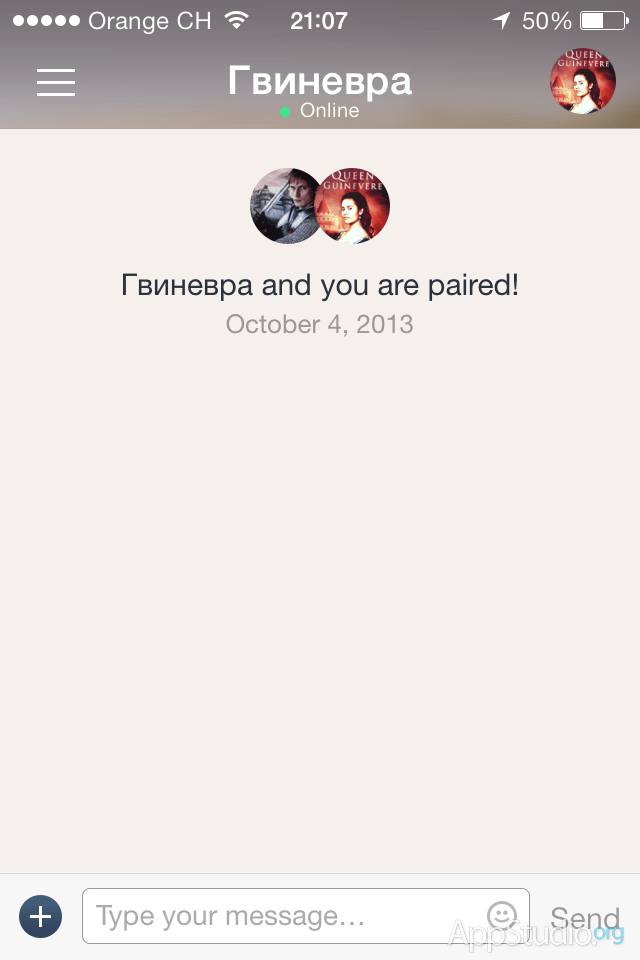Open the emoji smiley picker

coord(502,915)
